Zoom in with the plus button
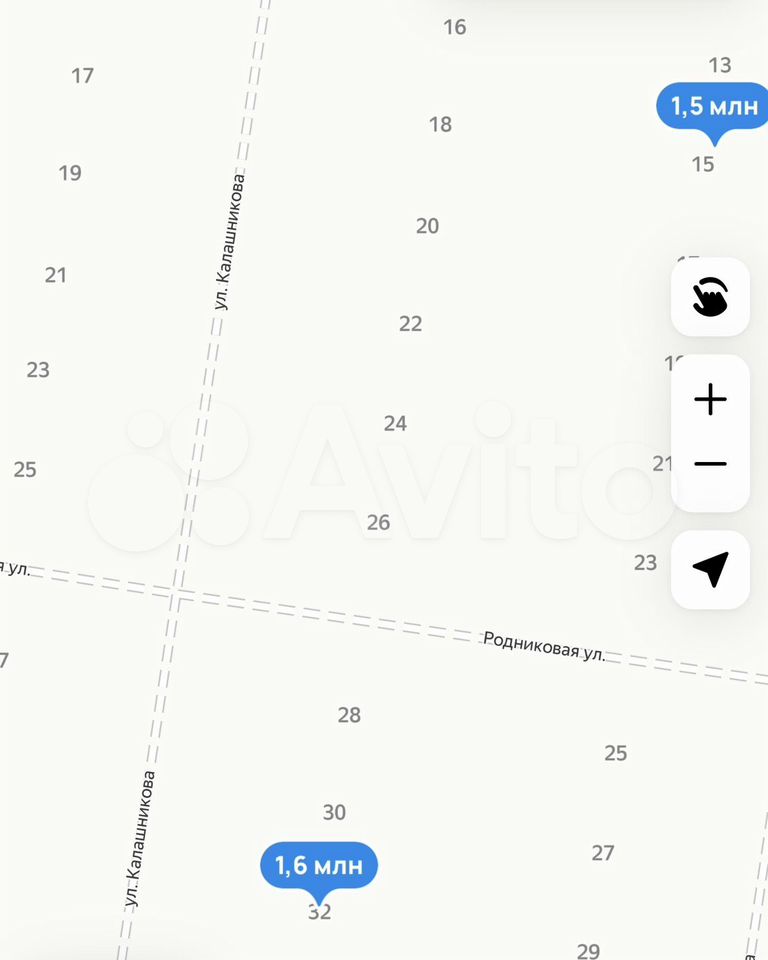This screenshot has height=960, width=768. point(710,400)
